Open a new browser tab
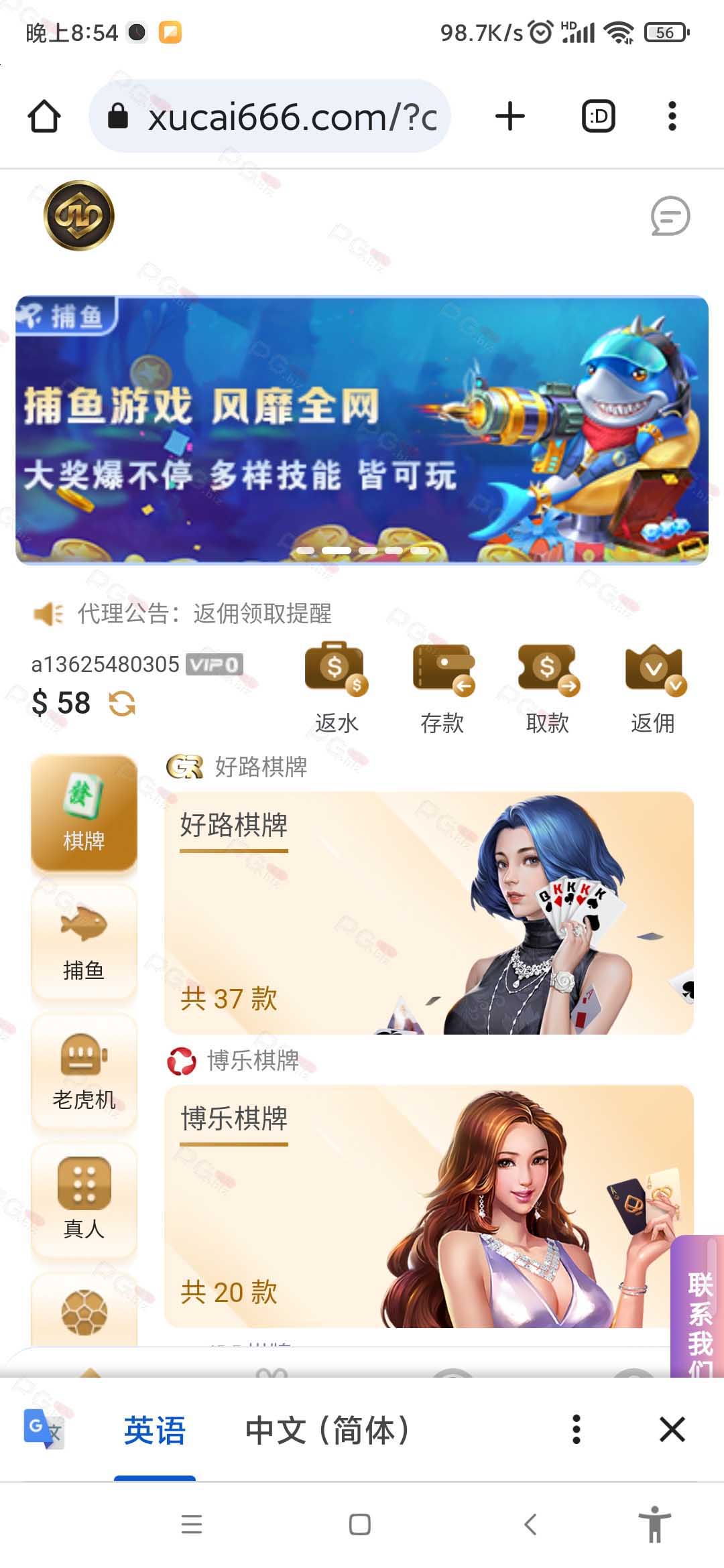Viewport: 724px width, 1568px height. tap(509, 117)
